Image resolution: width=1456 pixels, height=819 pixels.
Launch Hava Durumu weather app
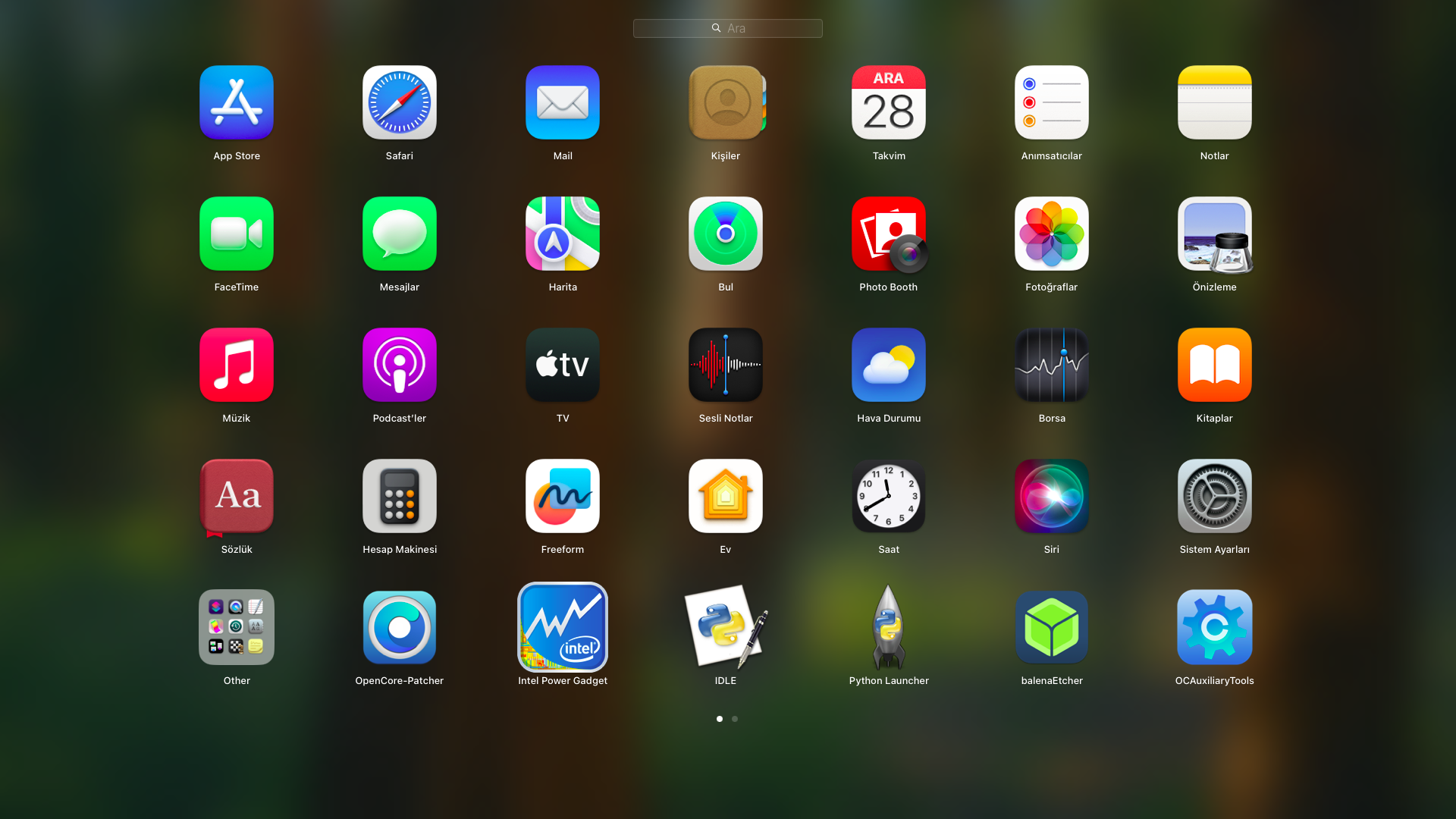[889, 365]
